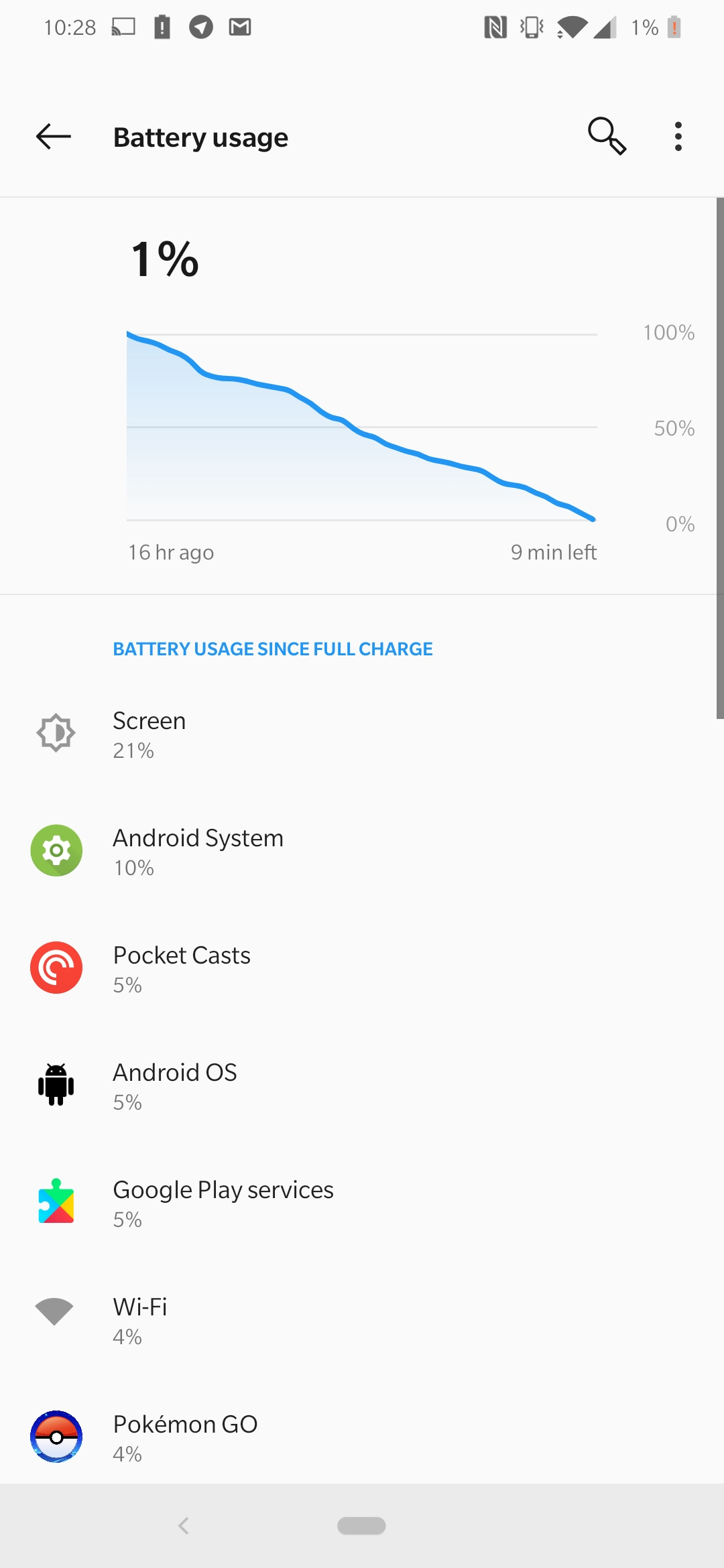Screen dimensions: 724x1568
Task: Open the Android OS usage entry
Action: (362, 1086)
